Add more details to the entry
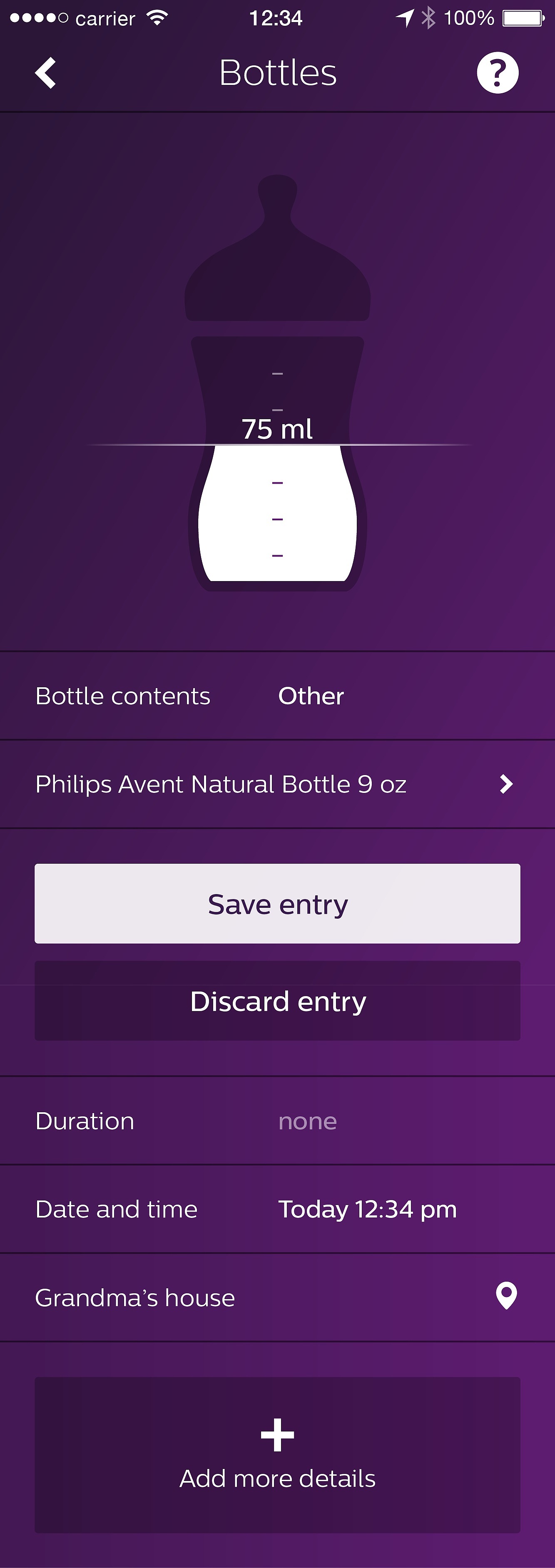The height and width of the screenshot is (1568, 555). click(x=277, y=1455)
